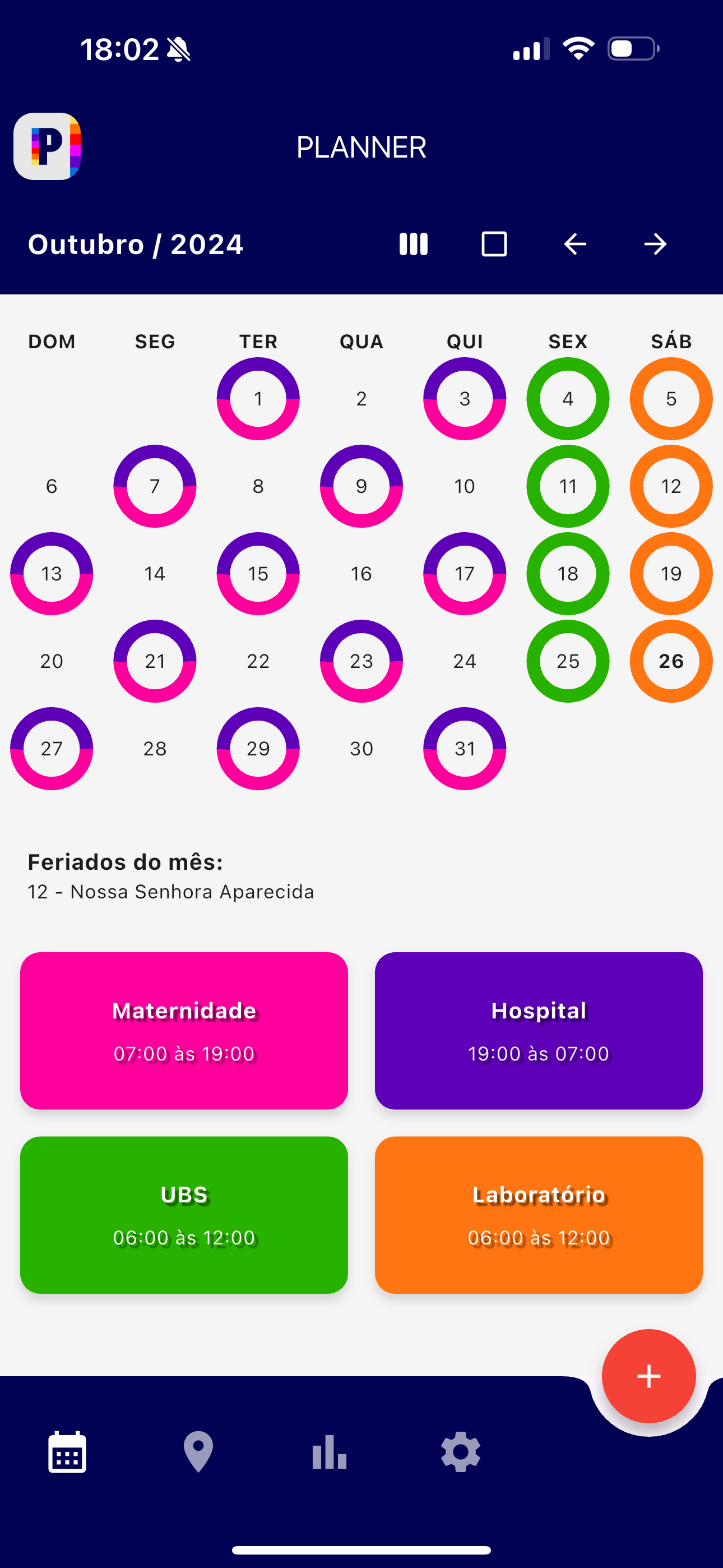
Task: Switch to the single square view icon
Action: [494, 244]
